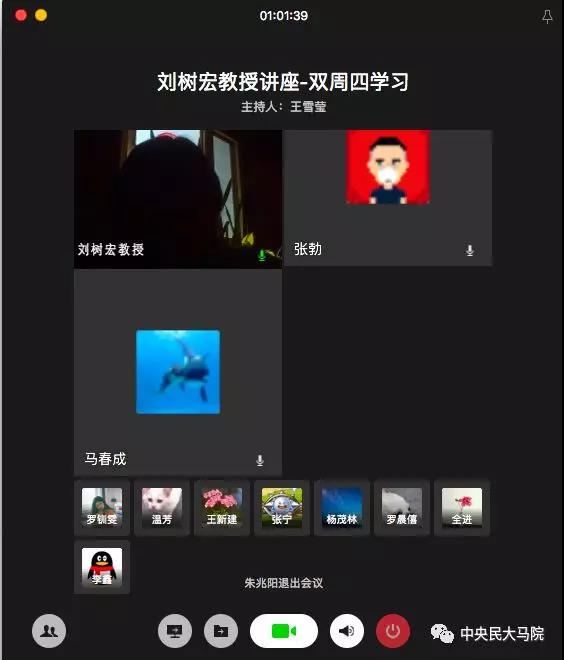This screenshot has width=564, height=660.
Task: Toggle the video camera
Action: [284, 631]
